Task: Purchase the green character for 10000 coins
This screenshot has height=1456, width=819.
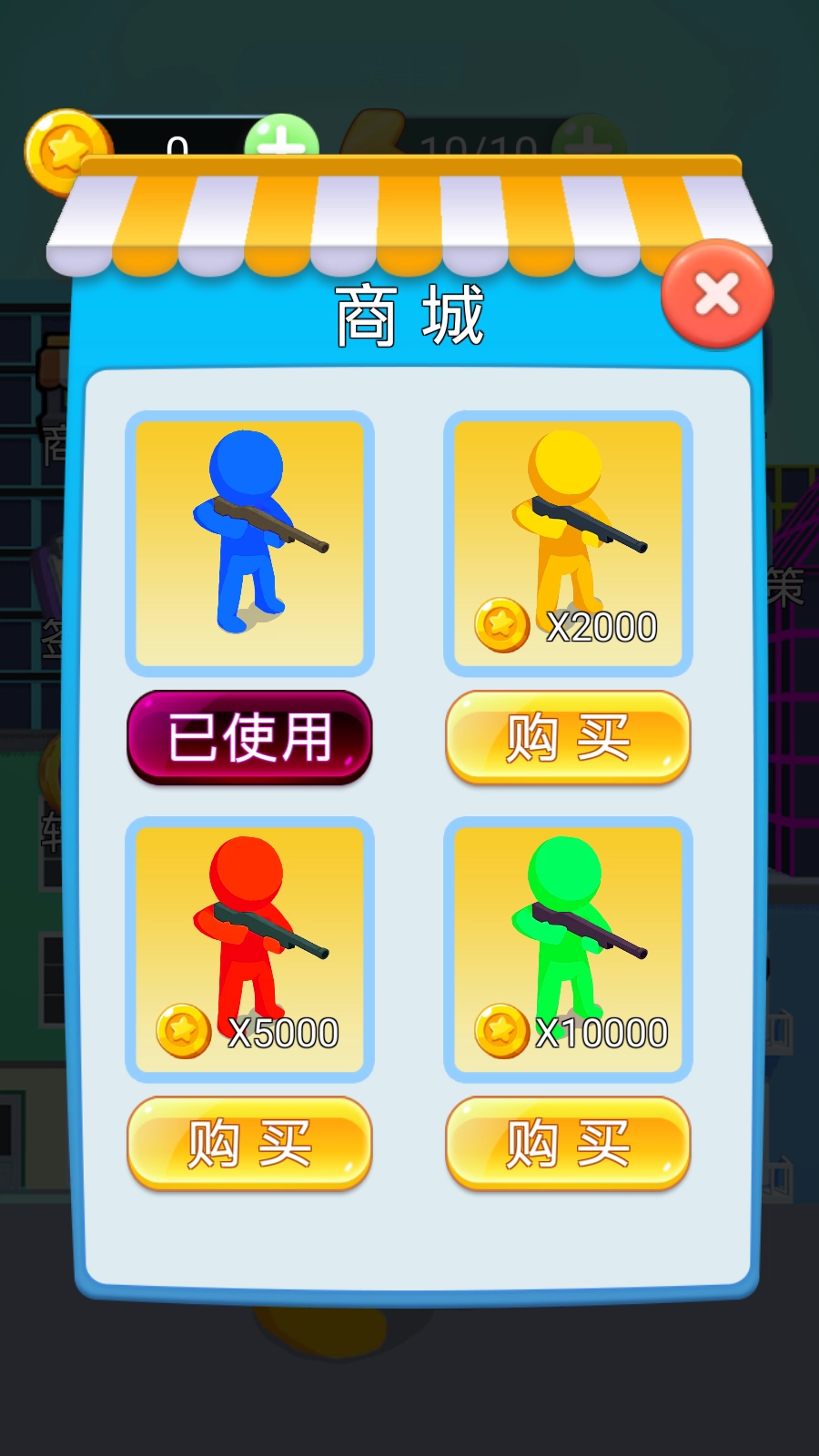Action: coord(567,1145)
